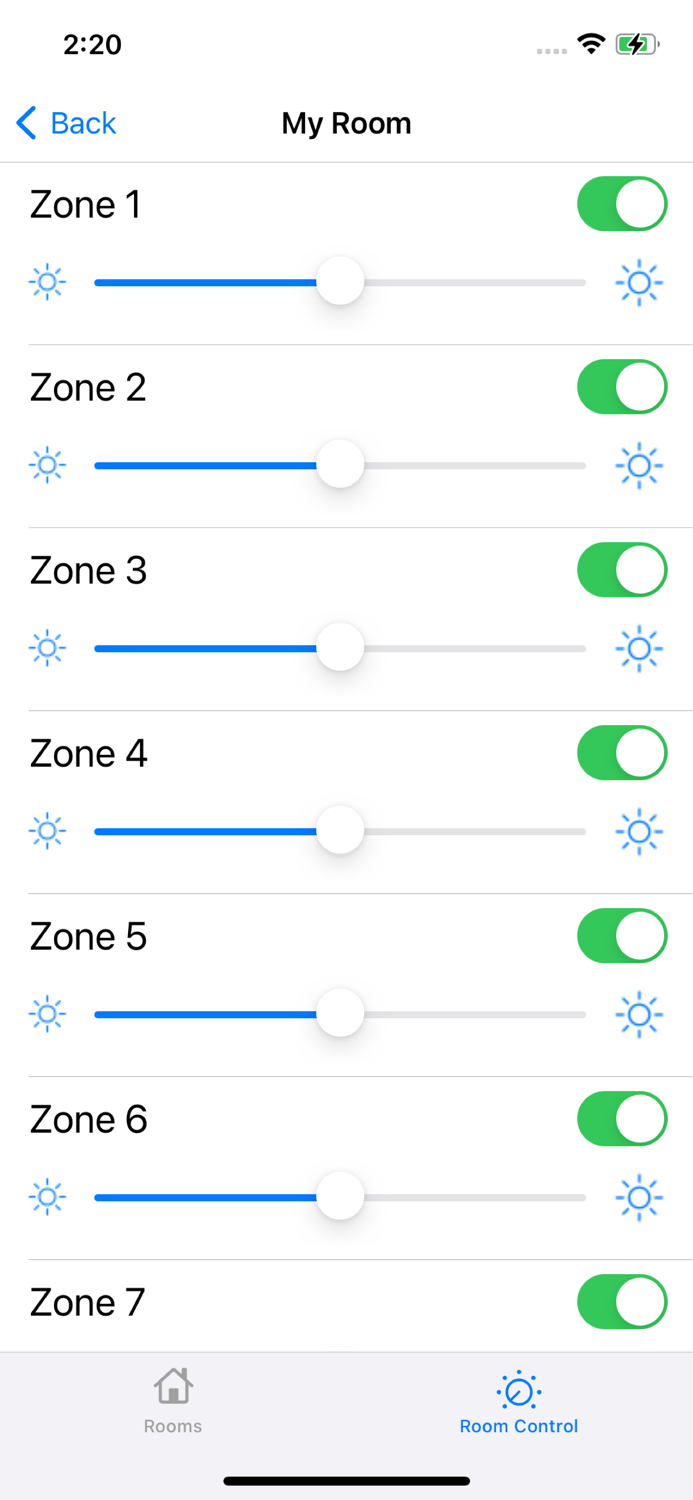The image size is (693, 1500).
Task: Tap the Zone 2 brightness slider
Action: tap(340, 466)
